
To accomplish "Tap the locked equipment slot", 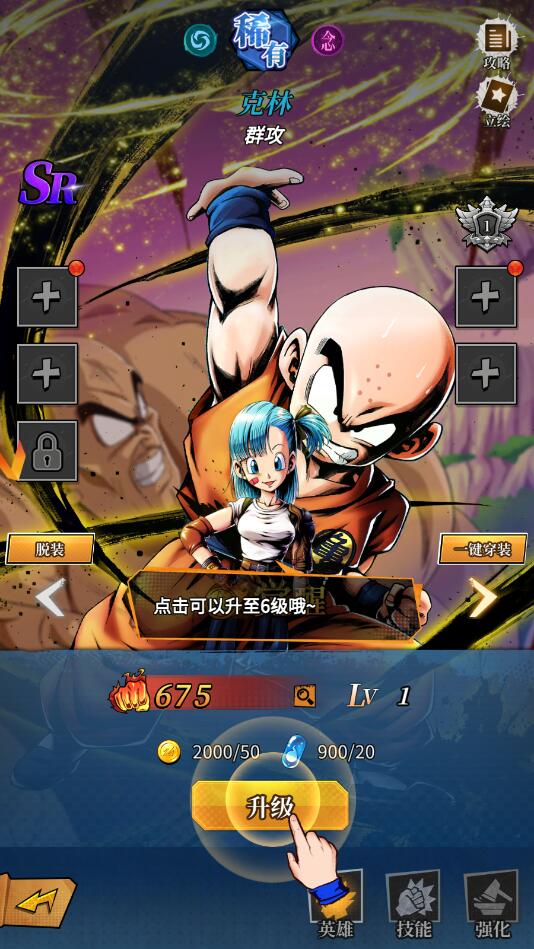I will (47, 450).
